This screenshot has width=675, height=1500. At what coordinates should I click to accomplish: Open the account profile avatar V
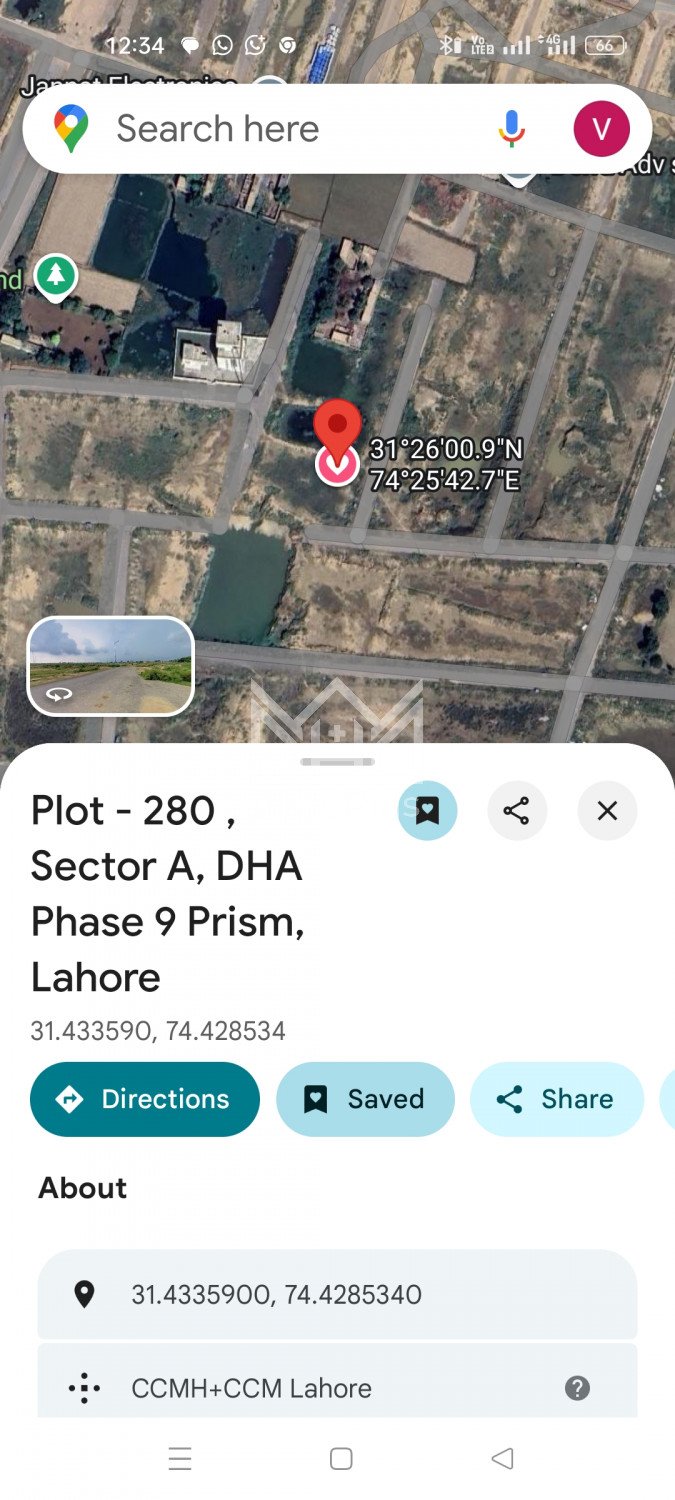pos(601,129)
